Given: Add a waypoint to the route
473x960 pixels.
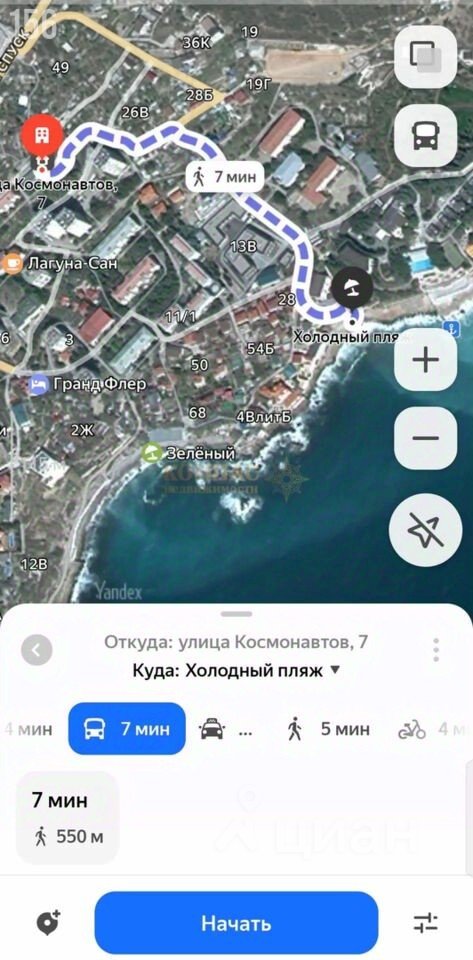Looking at the screenshot, I should (48, 923).
